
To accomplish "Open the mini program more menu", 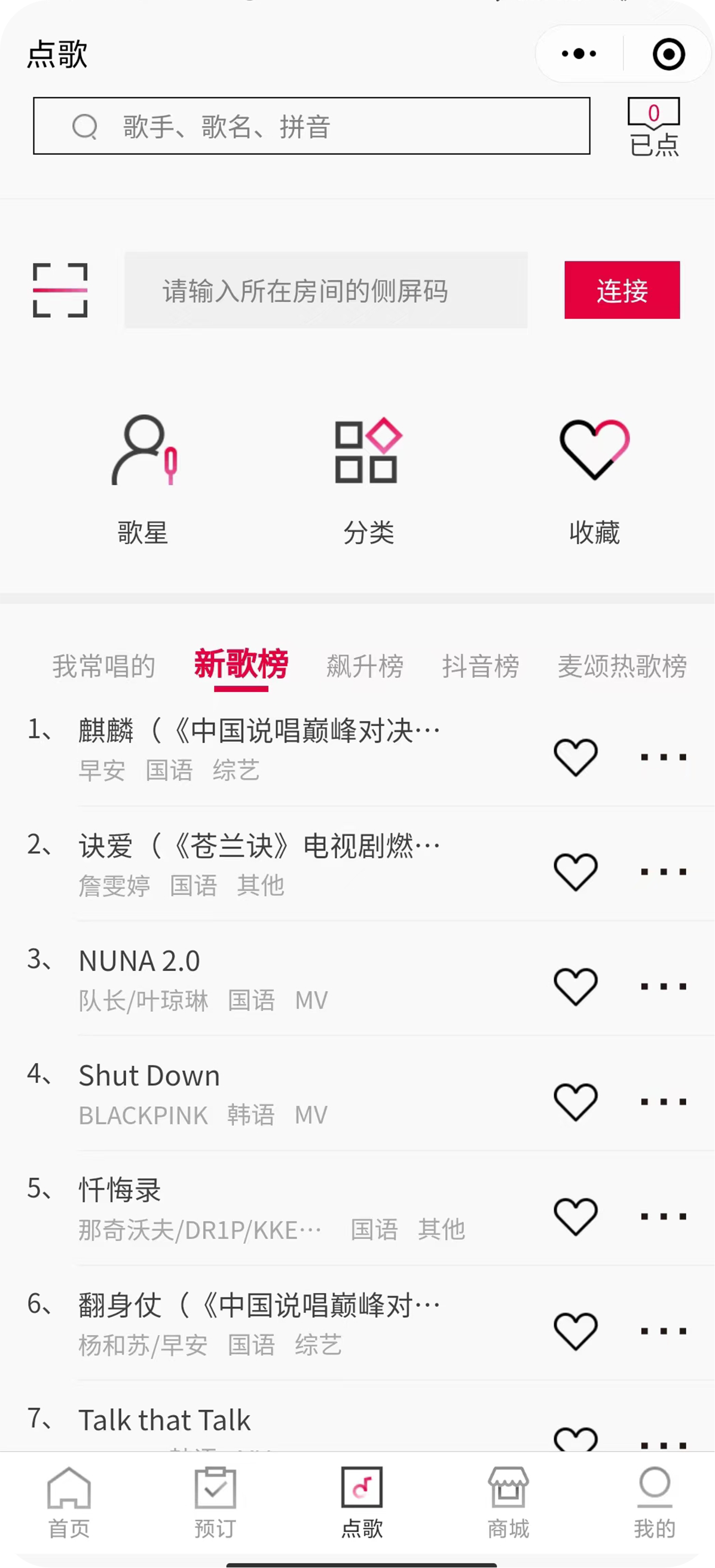I will tap(579, 54).
